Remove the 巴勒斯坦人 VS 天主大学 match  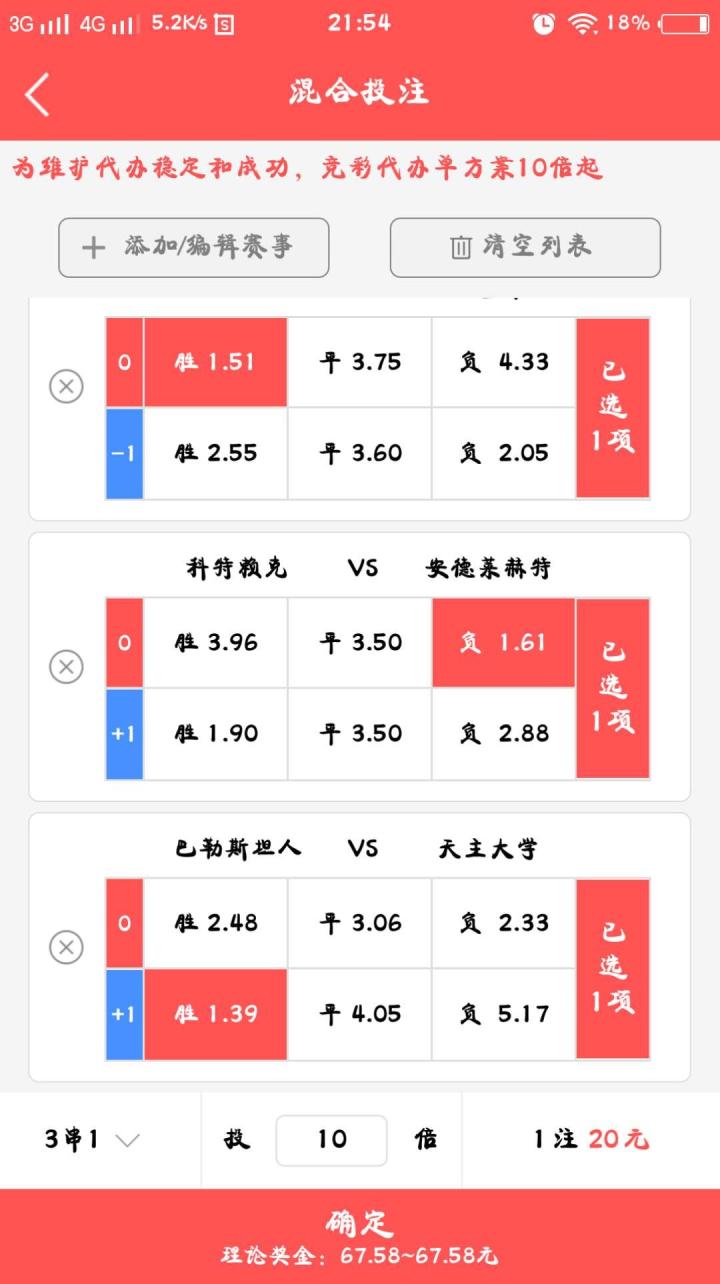point(66,946)
